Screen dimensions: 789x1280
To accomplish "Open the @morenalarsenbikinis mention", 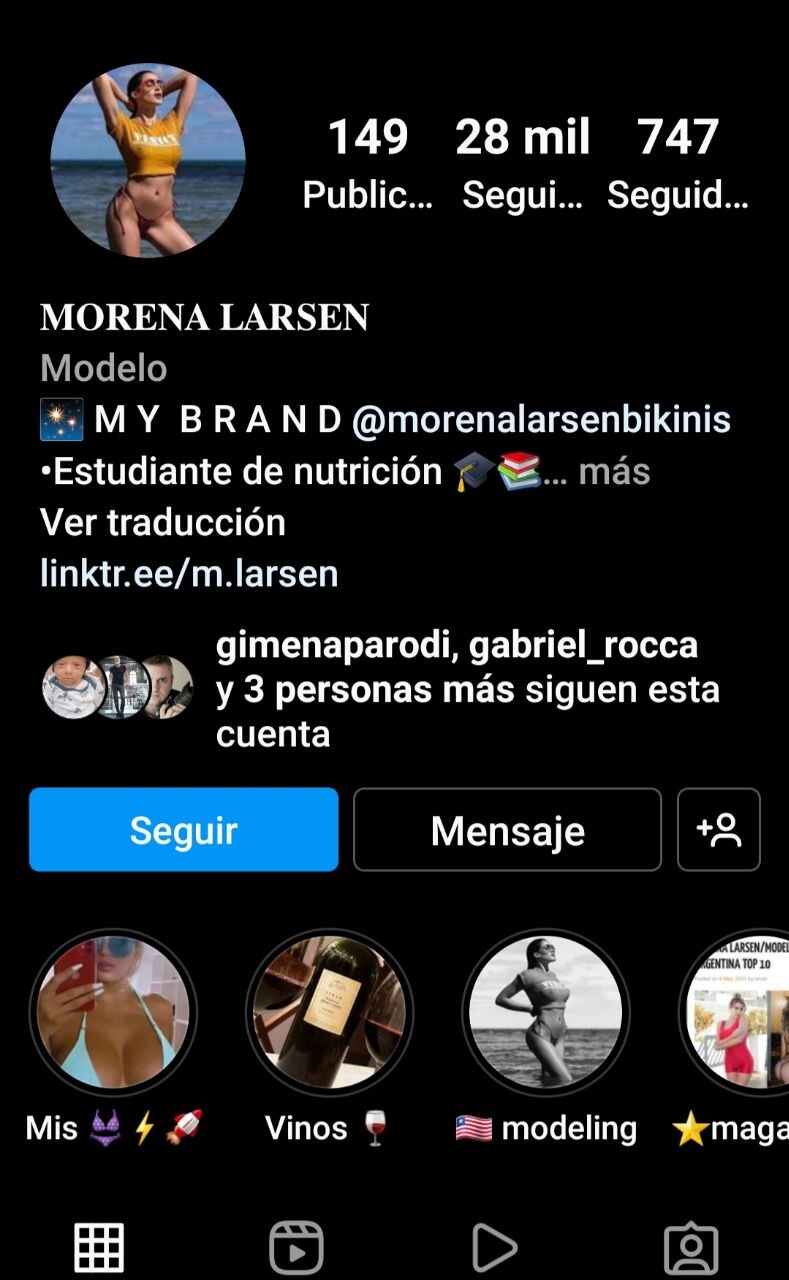I will pos(541,420).
